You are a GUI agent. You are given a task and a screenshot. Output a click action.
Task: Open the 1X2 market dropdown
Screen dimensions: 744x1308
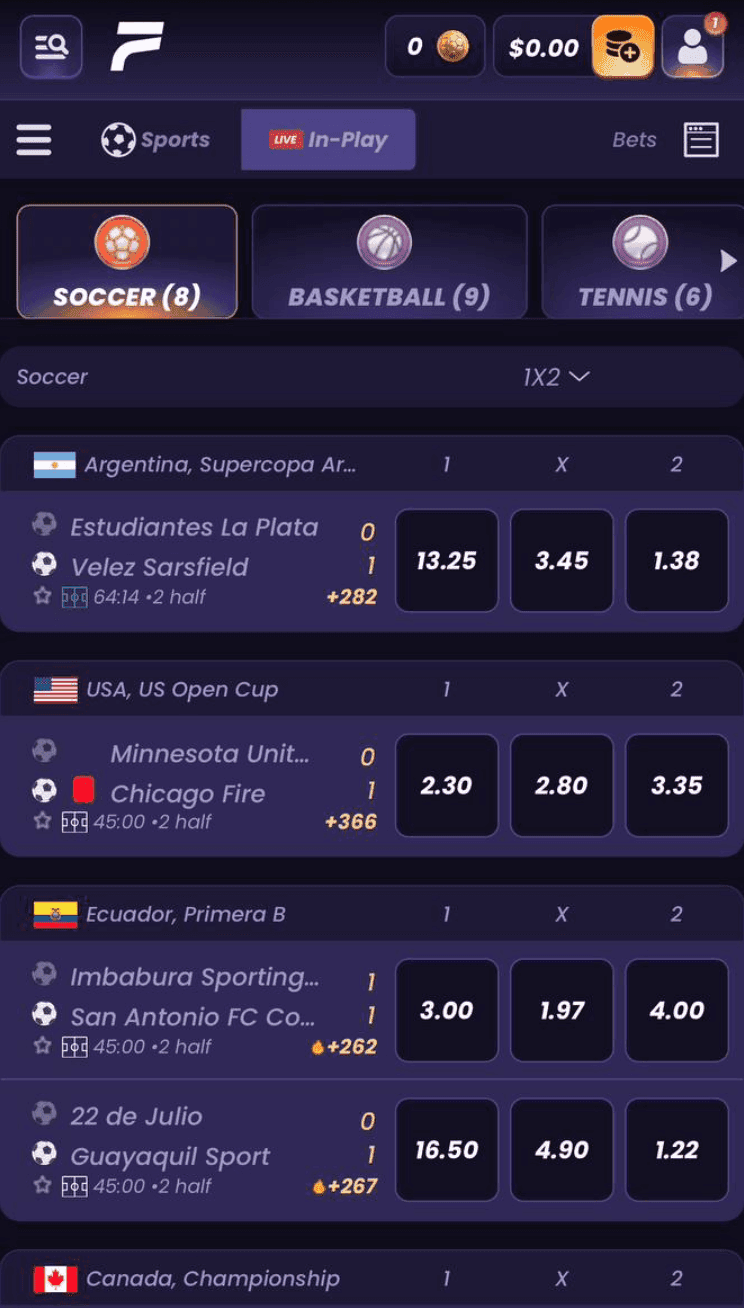click(x=555, y=377)
